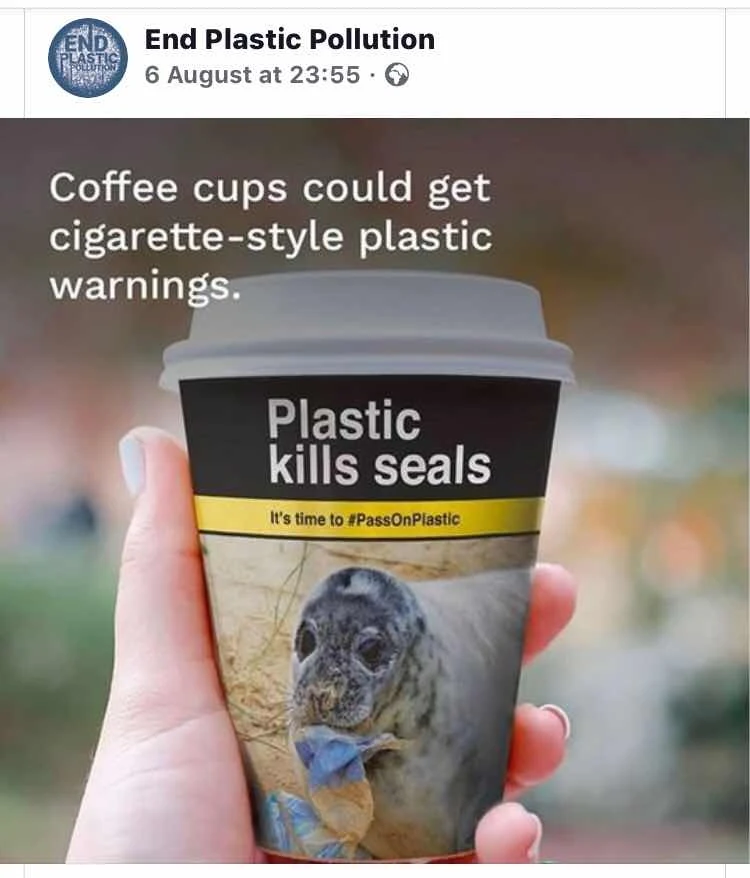View post timestamp 6 August at 23:55

point(252,75)
